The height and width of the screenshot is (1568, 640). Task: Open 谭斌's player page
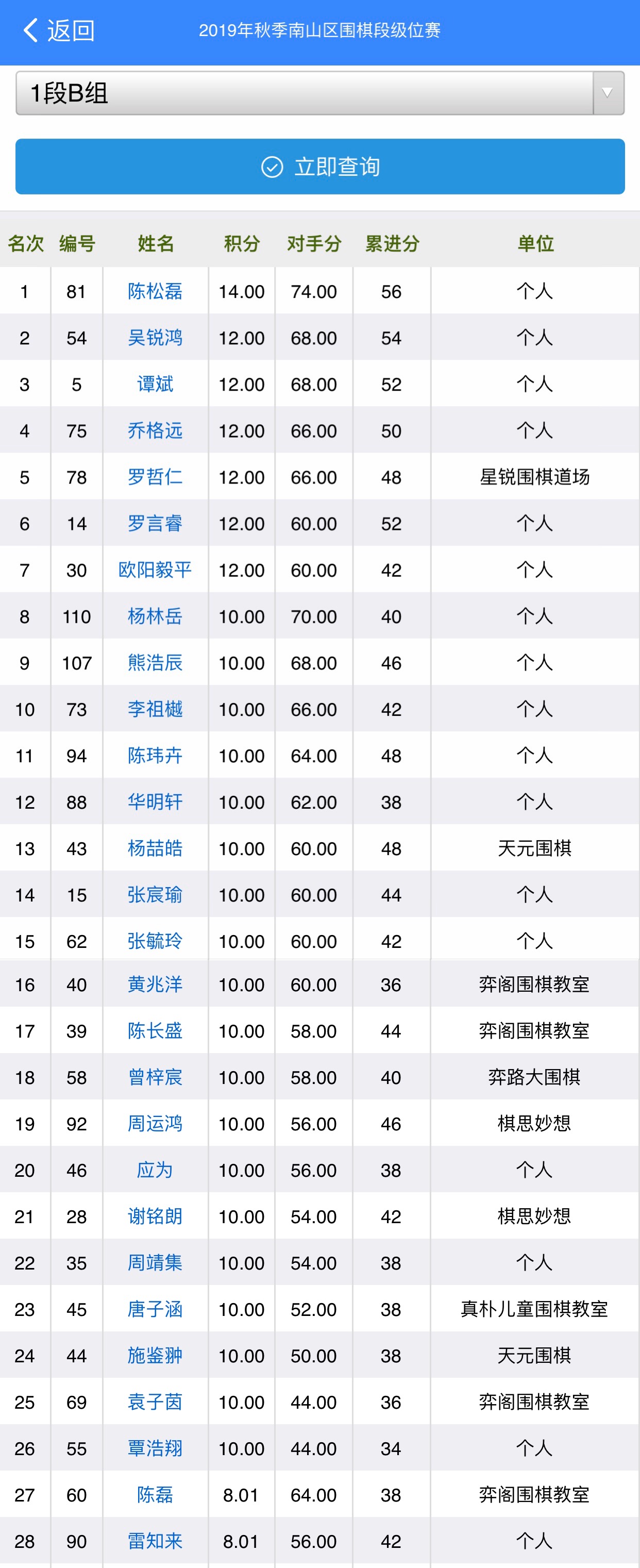[x=155, y=384]
